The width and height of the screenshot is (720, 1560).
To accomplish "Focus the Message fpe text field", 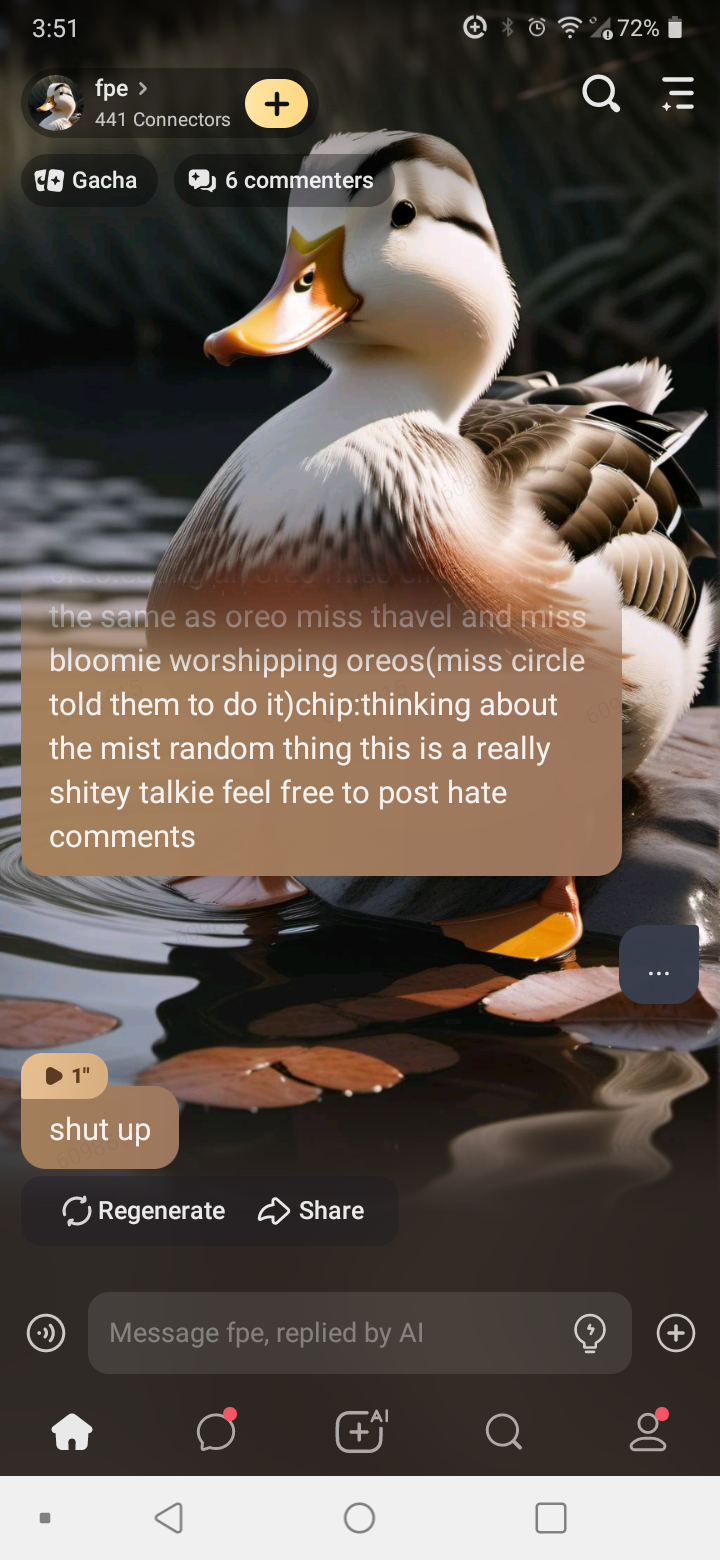I will click(330, 1332).
